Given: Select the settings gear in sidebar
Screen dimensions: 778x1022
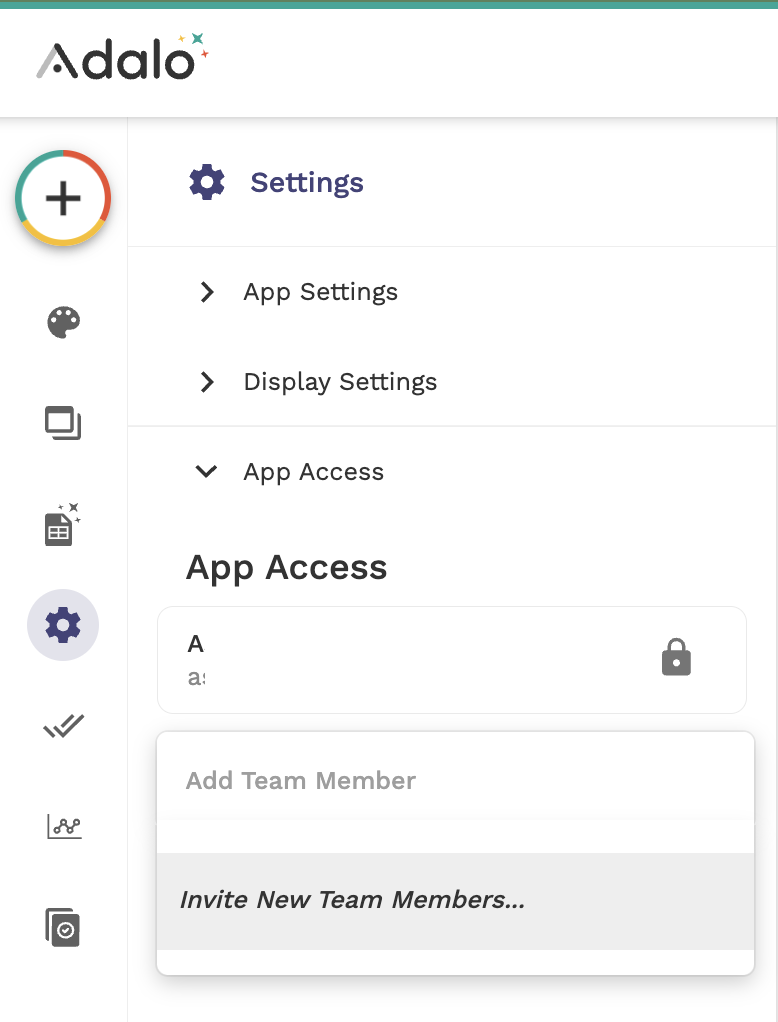Looking at the screenshot, I should click(x=63, y=625).
